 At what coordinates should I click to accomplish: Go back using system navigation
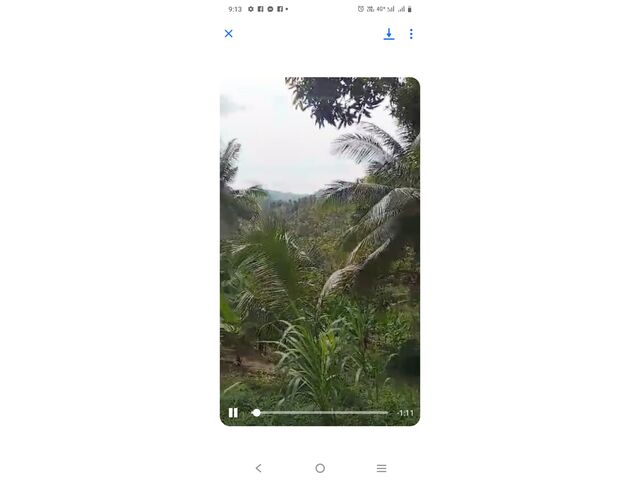(x=258, y=468)
